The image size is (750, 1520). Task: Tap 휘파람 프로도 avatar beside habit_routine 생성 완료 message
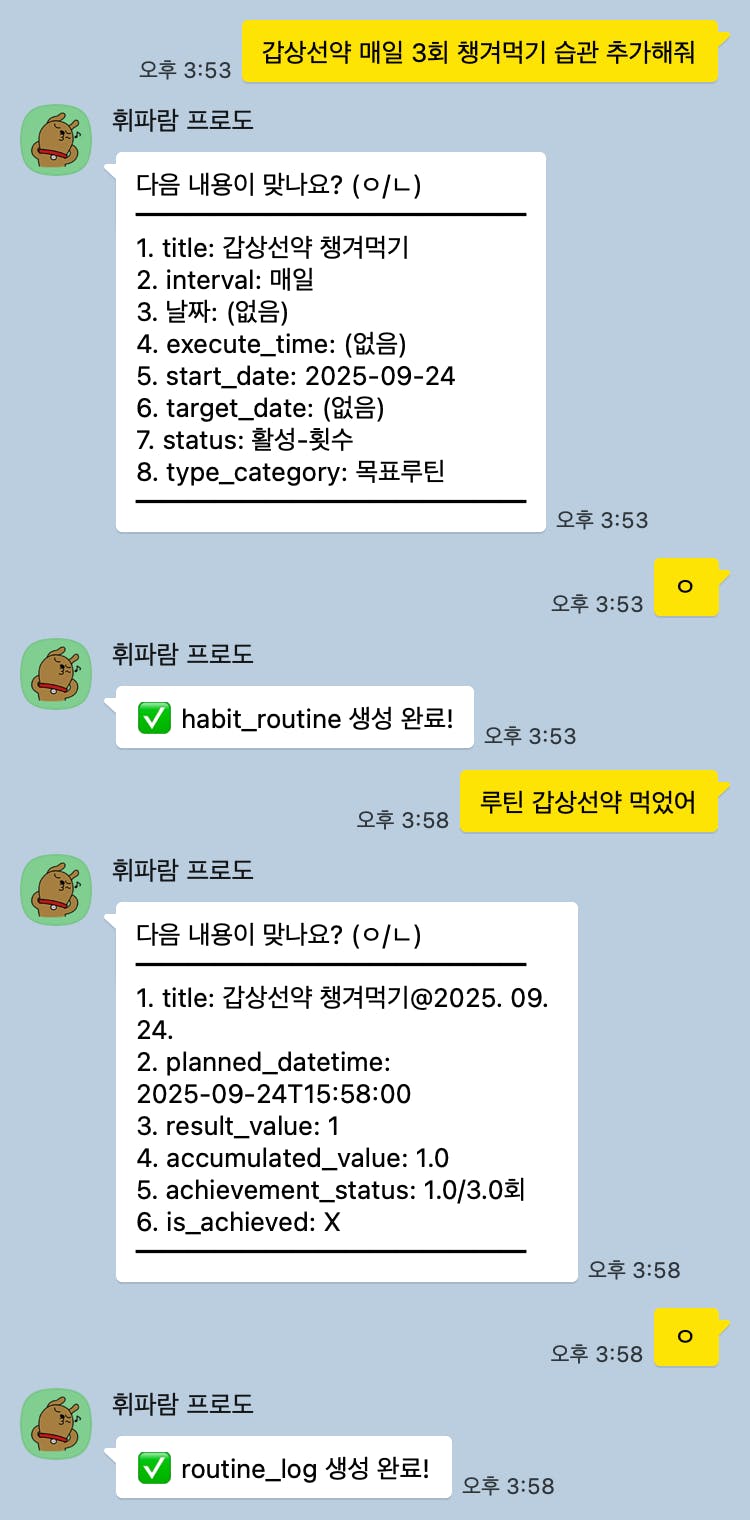56,674
